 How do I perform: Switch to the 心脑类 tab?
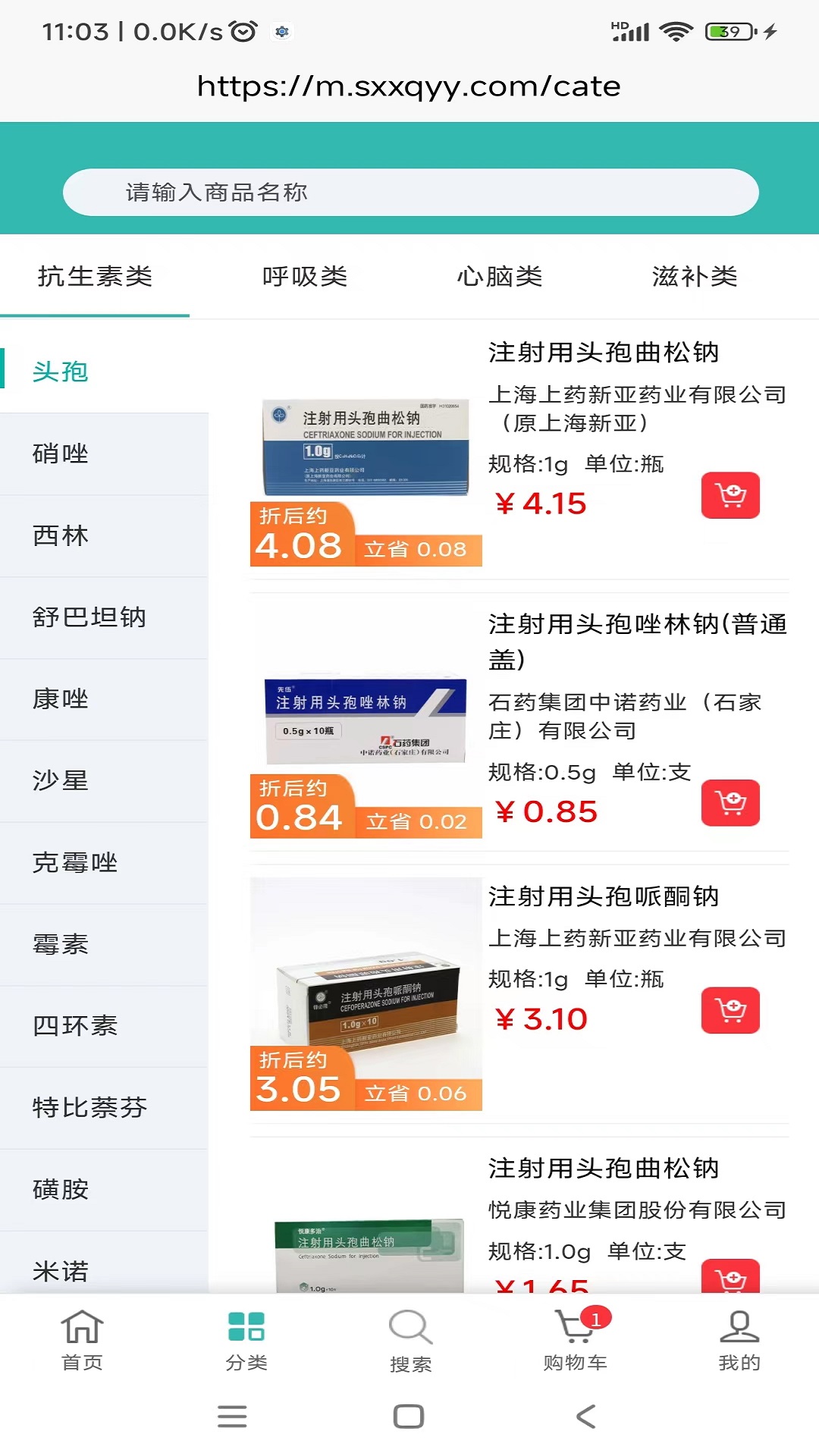(499, 277)
